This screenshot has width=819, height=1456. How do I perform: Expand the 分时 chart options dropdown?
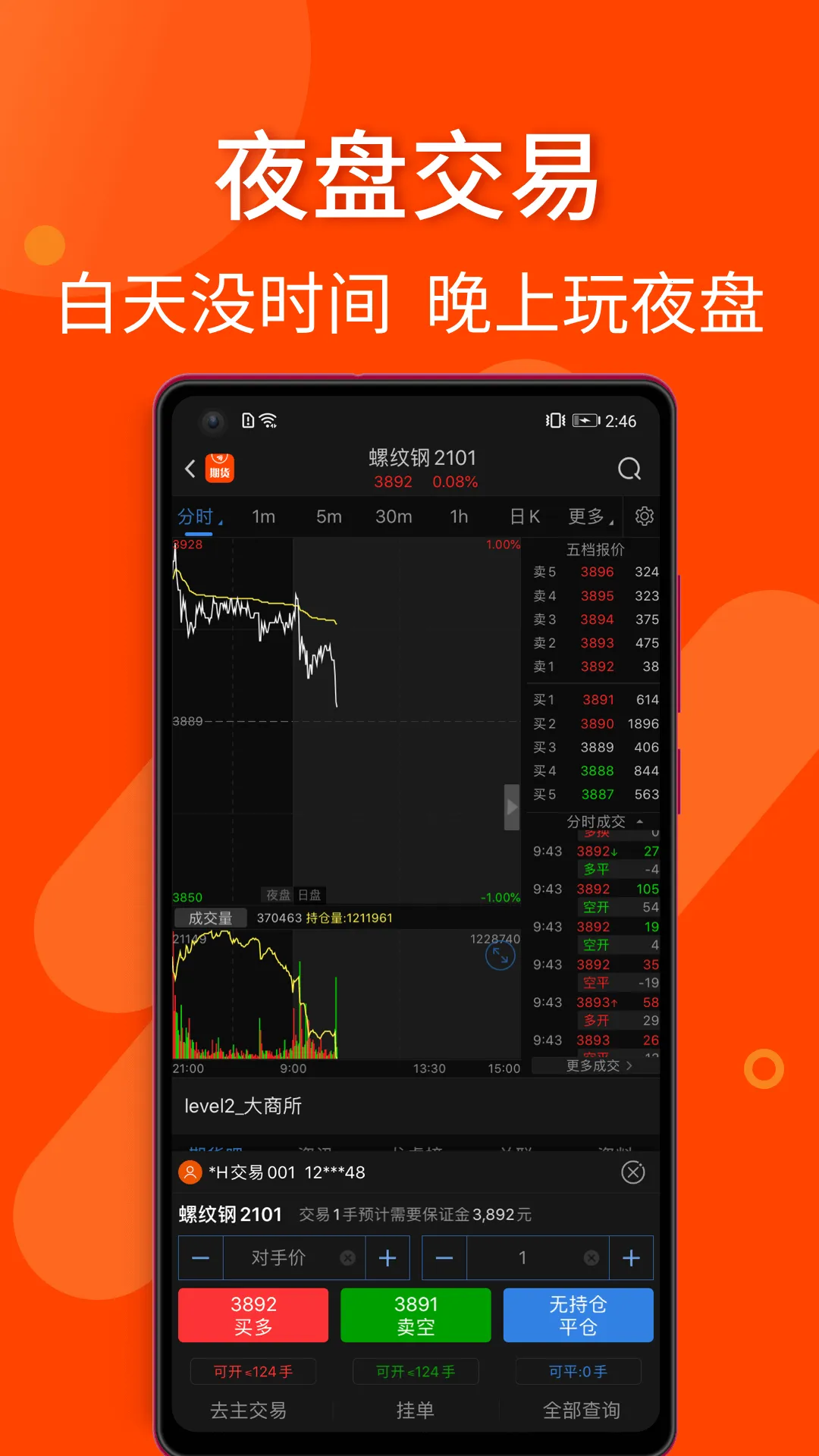click(203, 516)
